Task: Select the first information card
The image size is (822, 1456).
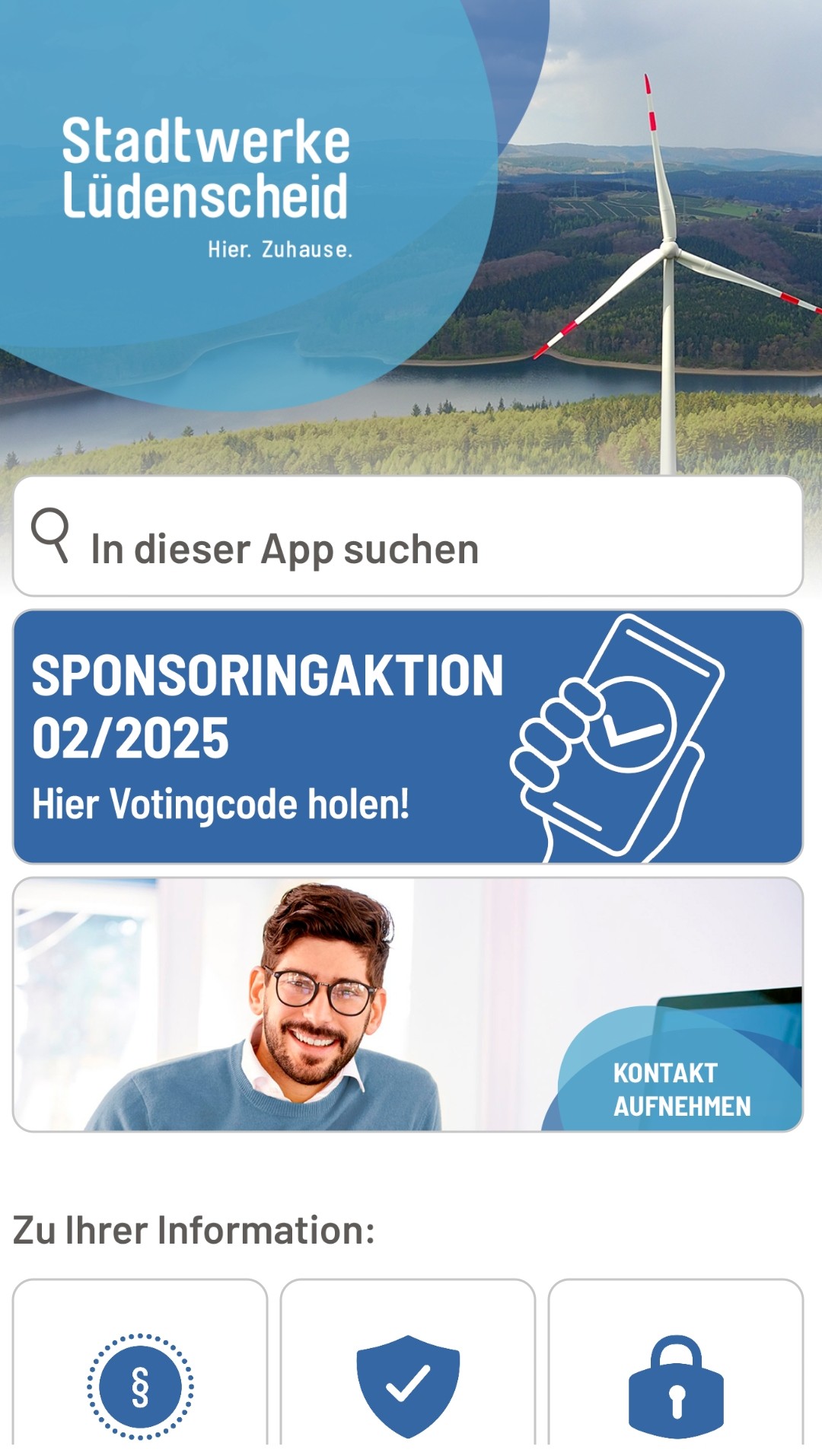Action: (x=138, y=1370)
